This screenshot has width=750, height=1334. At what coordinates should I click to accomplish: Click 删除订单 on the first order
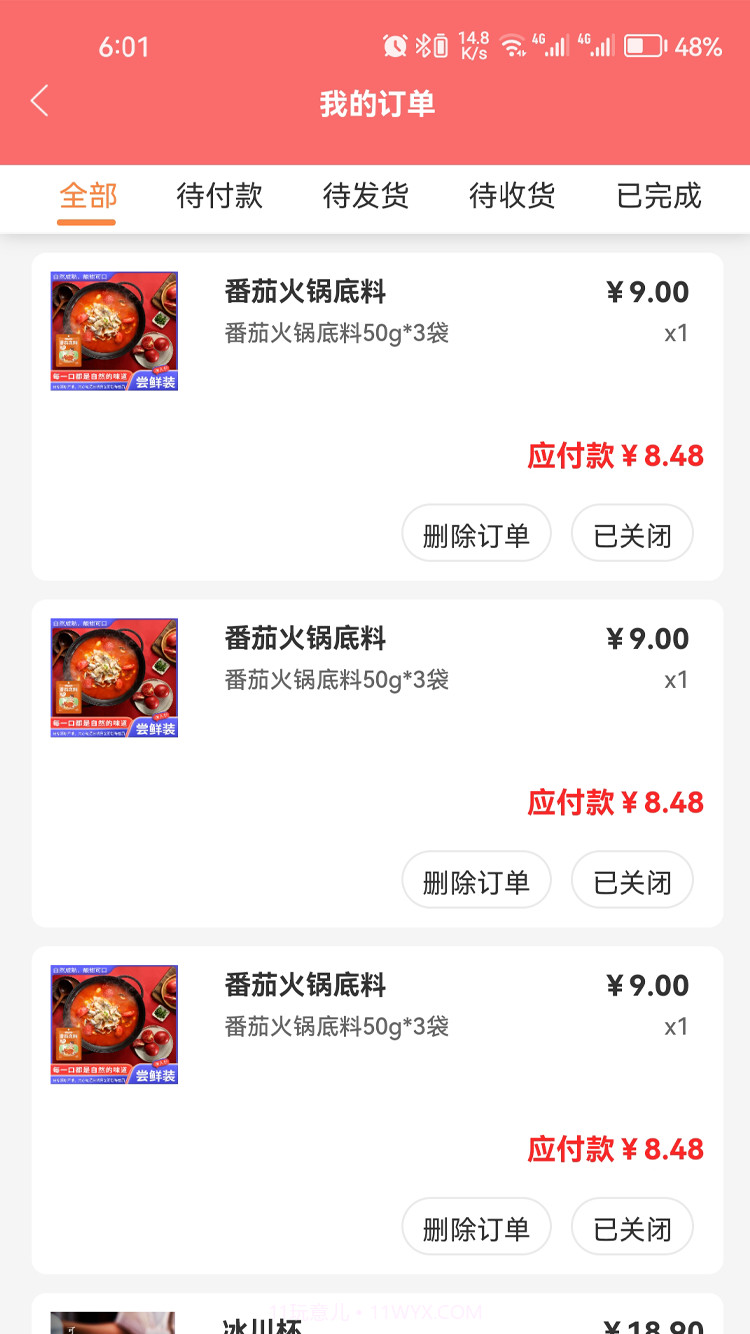[476, 533]
